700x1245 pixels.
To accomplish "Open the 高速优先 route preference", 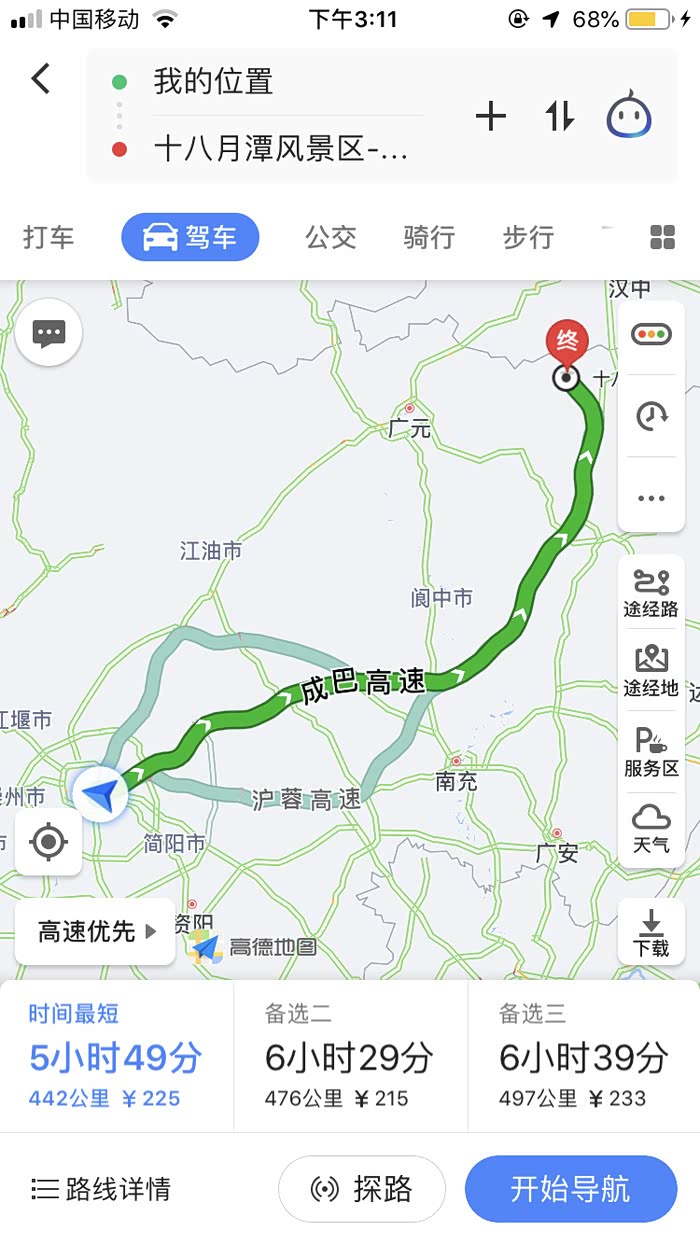I will (96, 932).
